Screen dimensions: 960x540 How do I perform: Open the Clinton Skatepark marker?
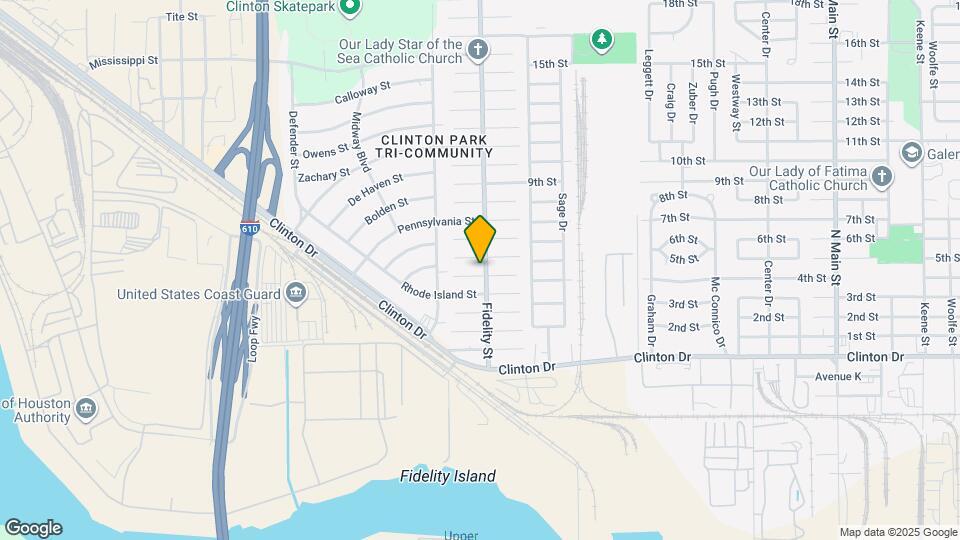(350, 8)
